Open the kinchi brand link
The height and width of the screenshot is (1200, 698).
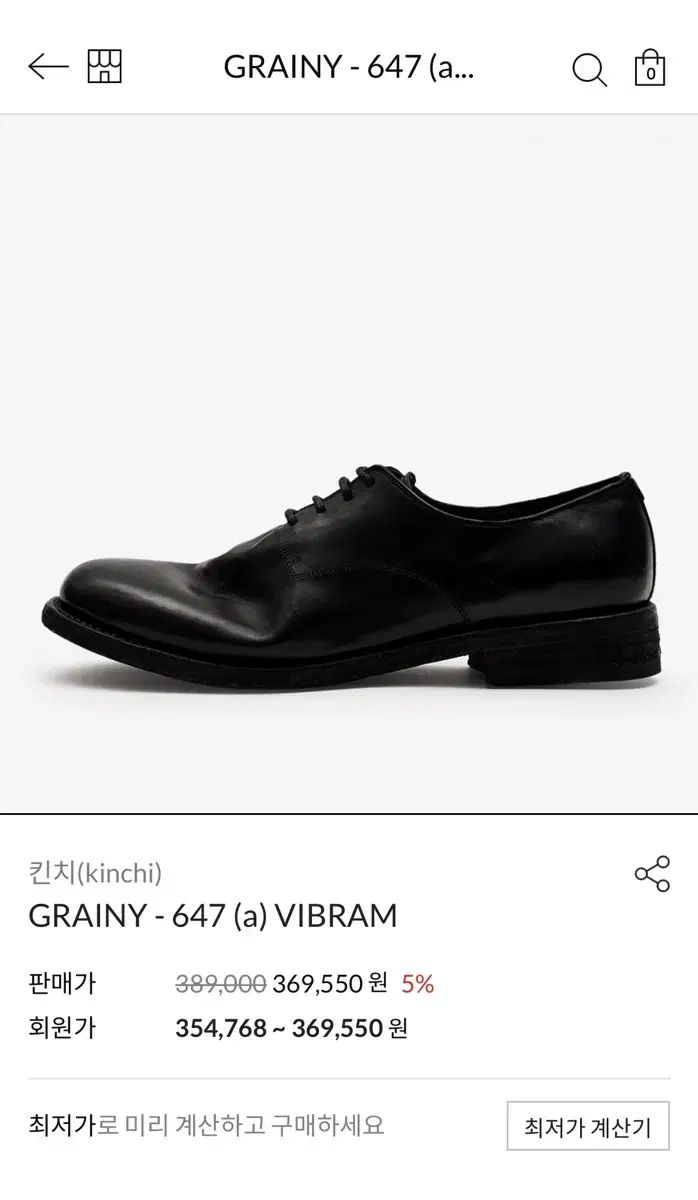pos(95,872)
